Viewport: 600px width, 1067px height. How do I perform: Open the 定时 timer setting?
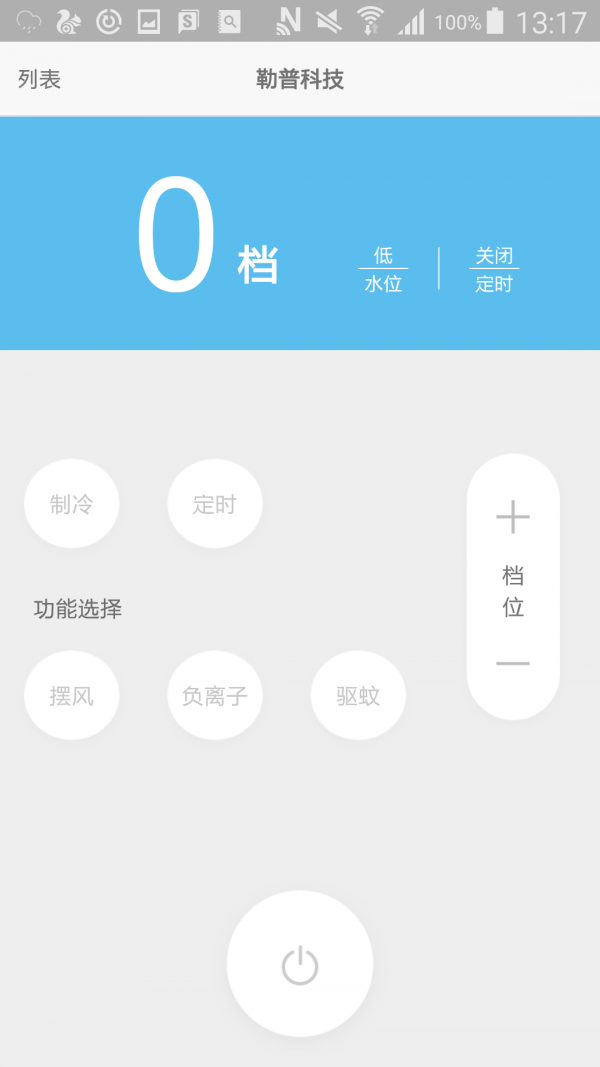[215, 504]
